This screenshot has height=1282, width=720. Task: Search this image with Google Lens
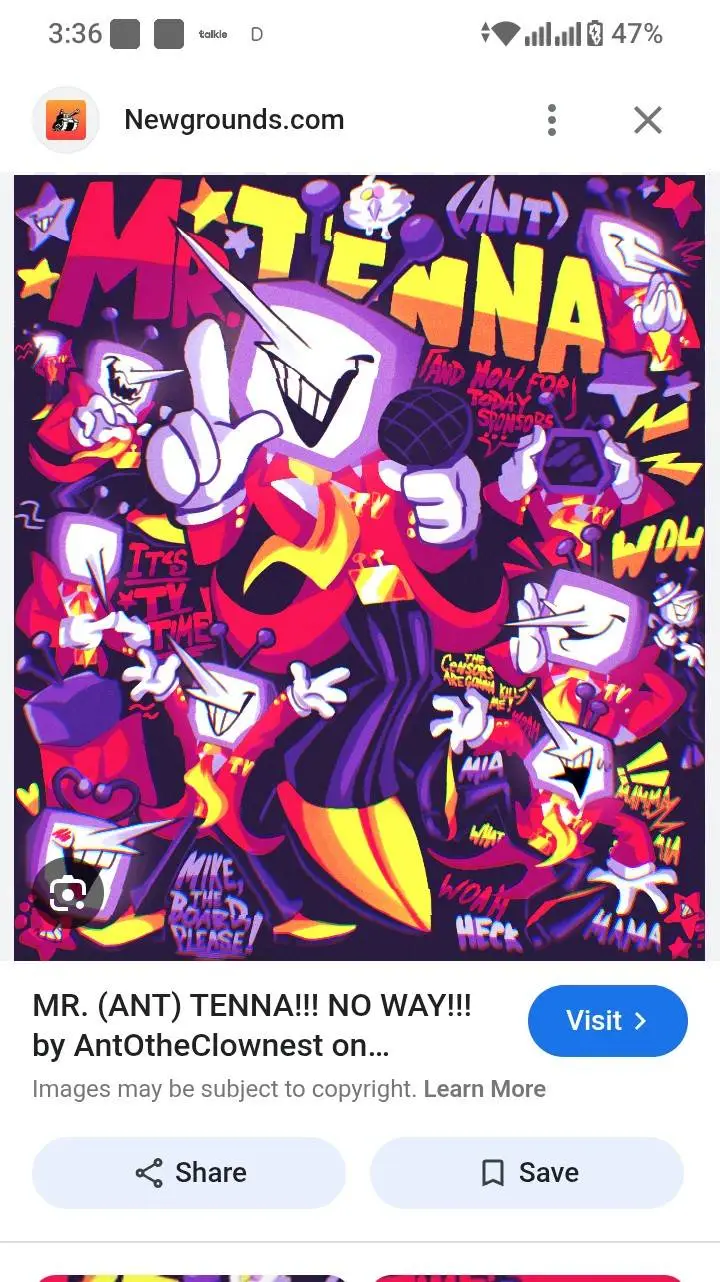point(67,893)
